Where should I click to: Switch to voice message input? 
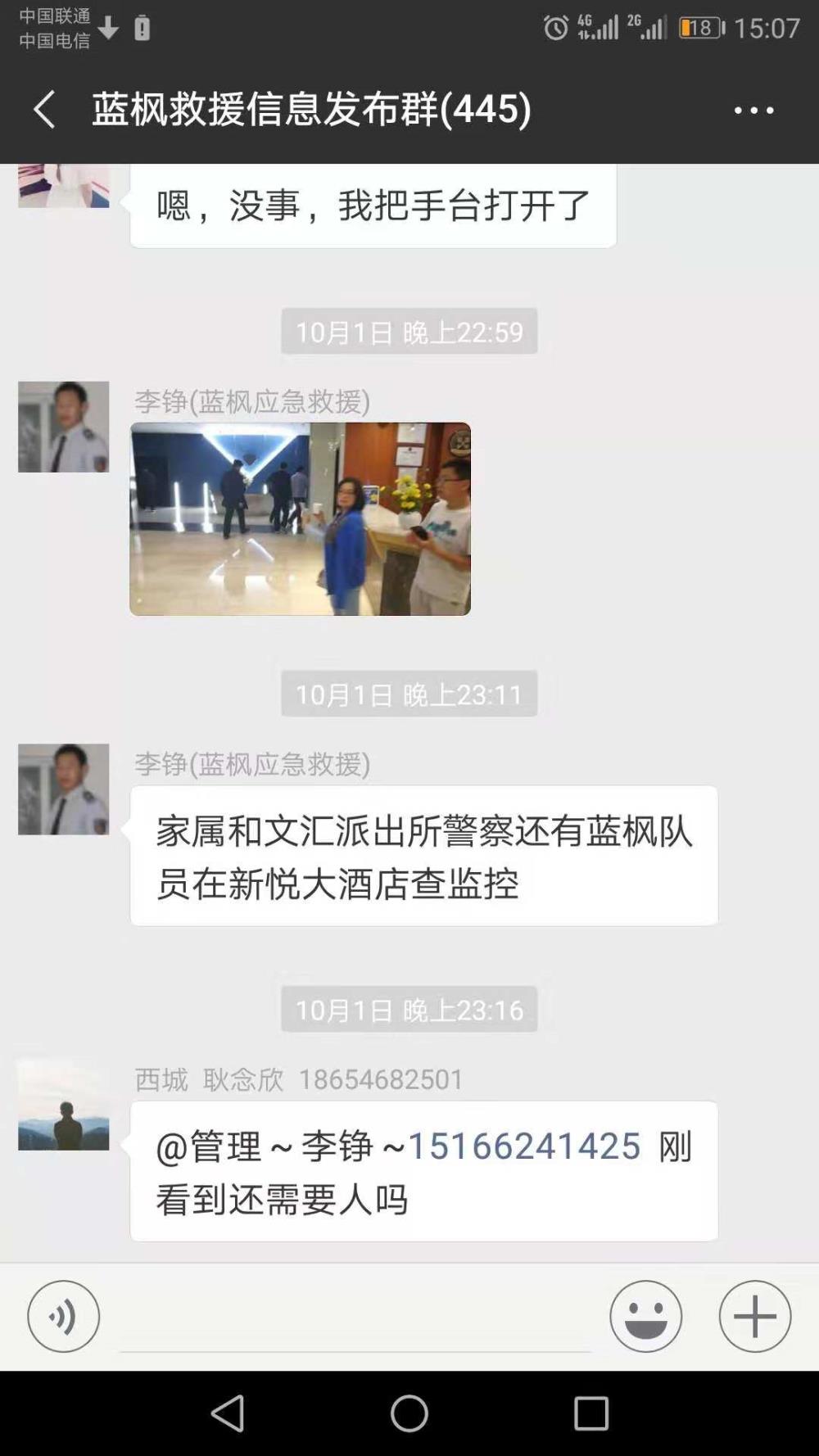63,1316
